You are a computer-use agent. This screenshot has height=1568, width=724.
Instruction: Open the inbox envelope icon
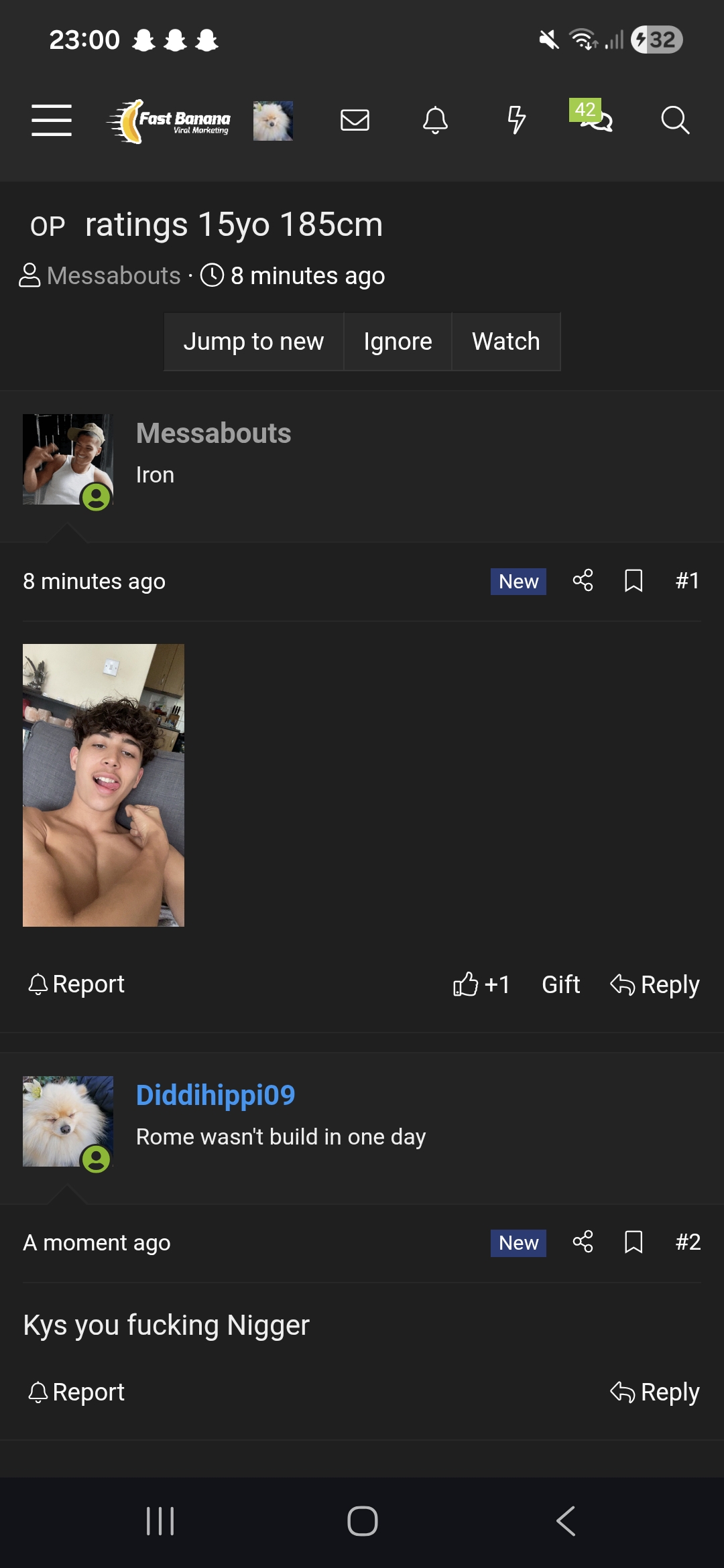pos(355,121)
